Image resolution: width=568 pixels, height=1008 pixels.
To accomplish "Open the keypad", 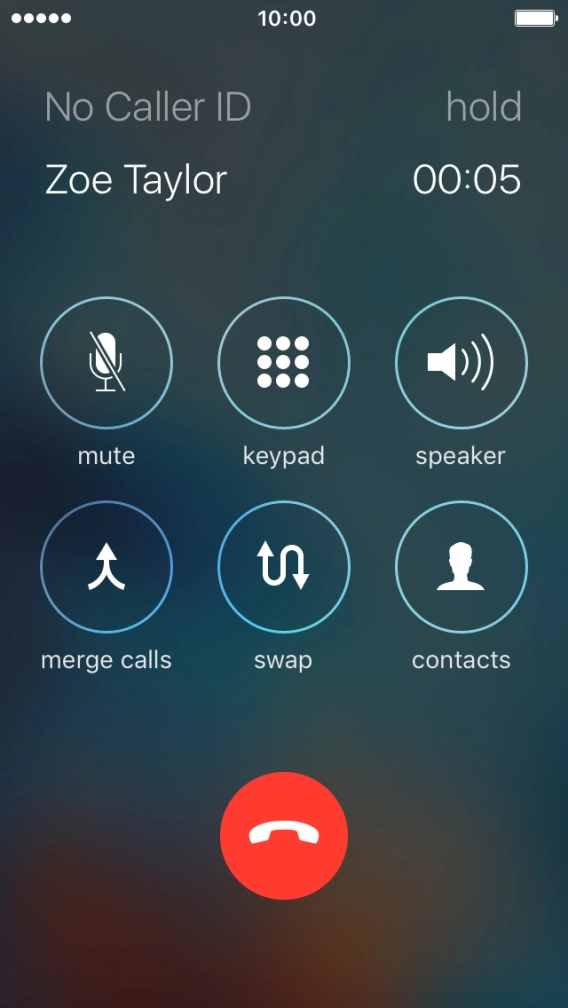I will click(x=284, y=363).
